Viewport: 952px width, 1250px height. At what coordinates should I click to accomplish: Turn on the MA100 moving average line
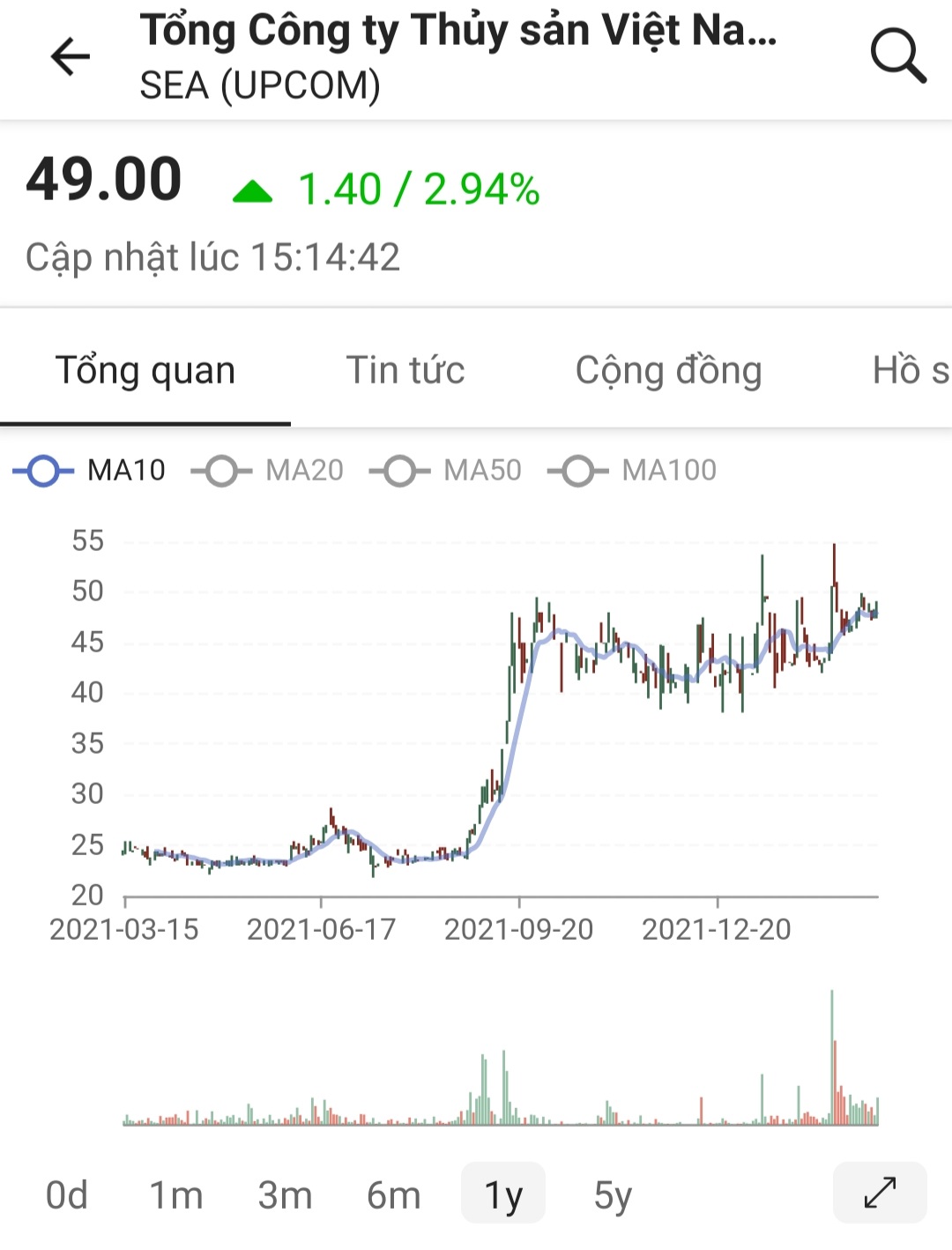[633, 471]
